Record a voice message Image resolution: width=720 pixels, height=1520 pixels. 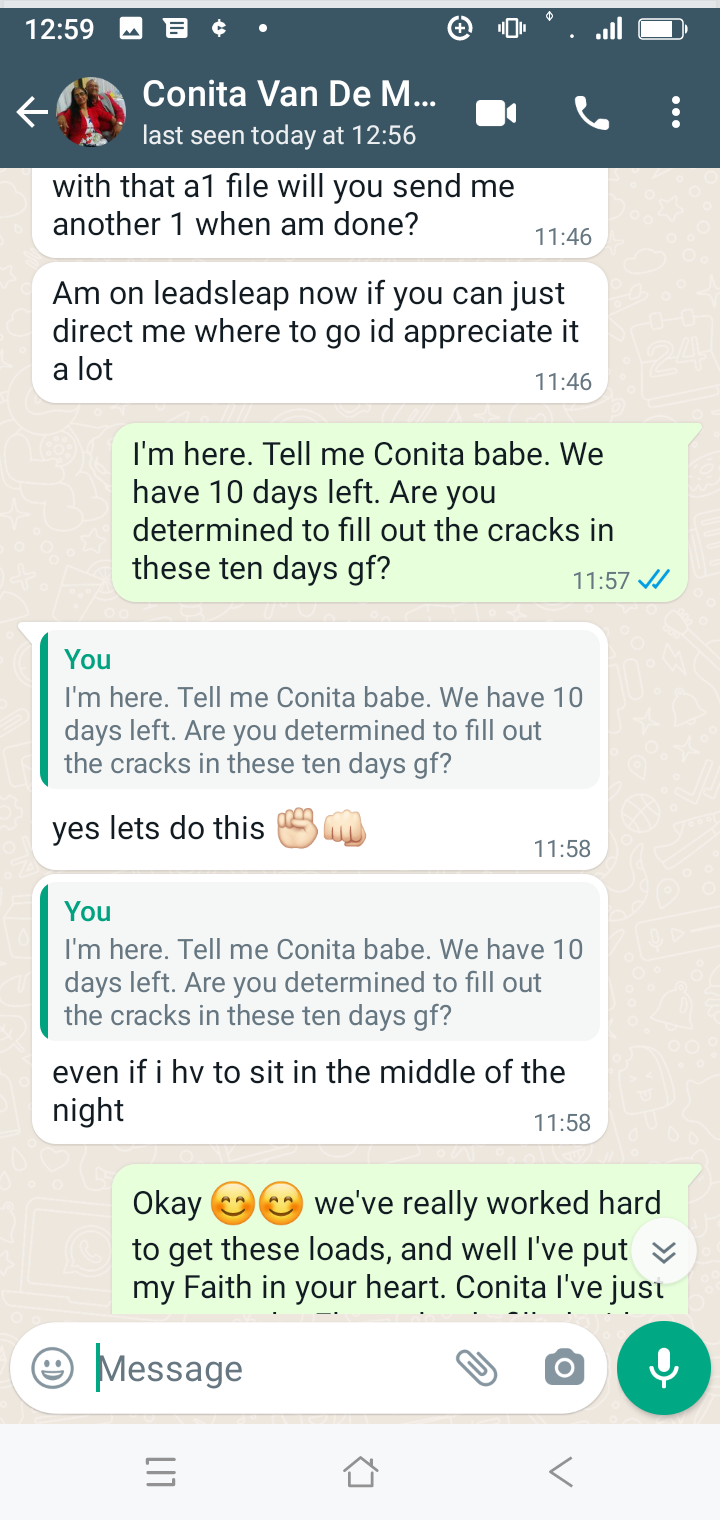(664, 1368)
